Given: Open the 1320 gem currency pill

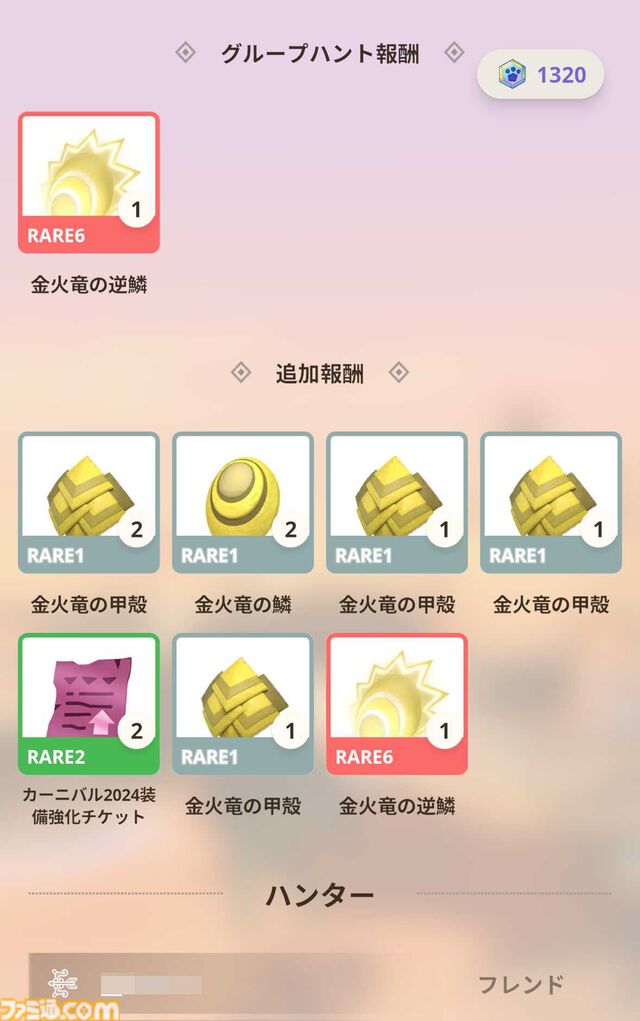Looking at the screenshot, I should coord(540,74).
